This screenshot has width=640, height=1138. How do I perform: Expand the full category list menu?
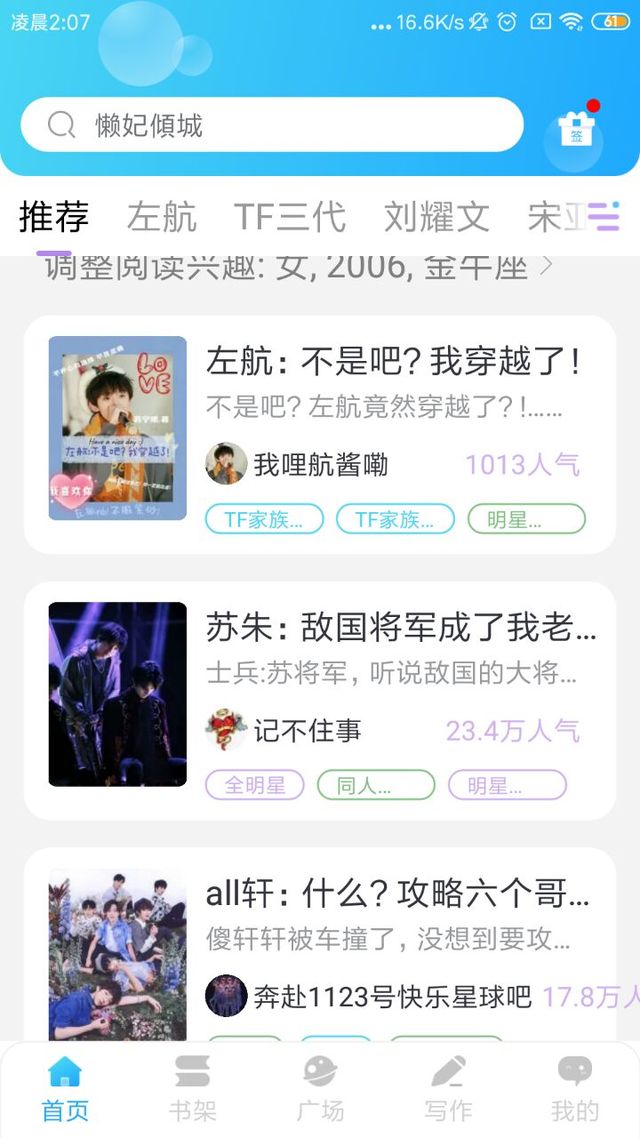click(x=603, y=217)
